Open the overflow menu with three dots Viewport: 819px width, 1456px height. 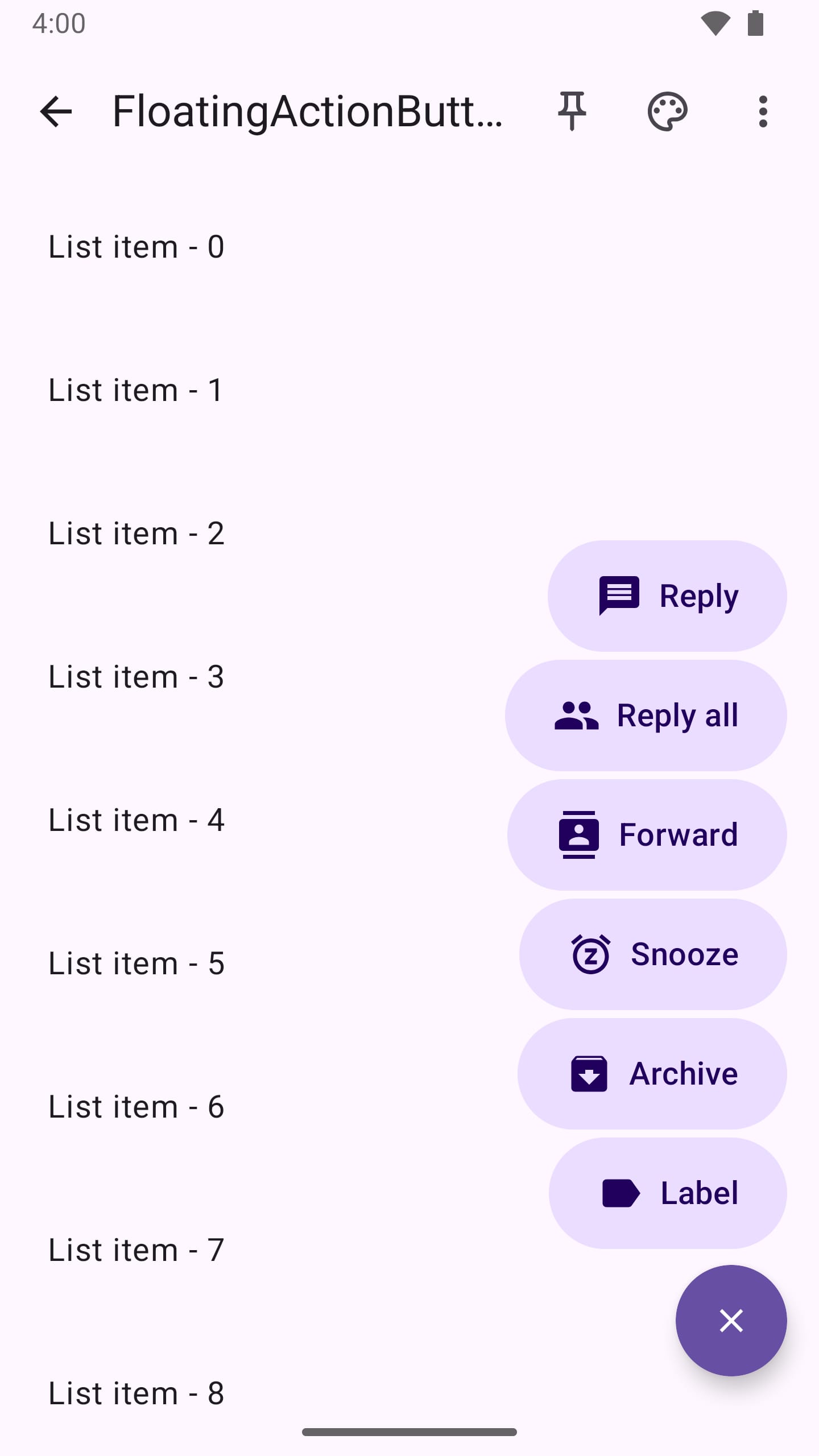tap(763, 111)
